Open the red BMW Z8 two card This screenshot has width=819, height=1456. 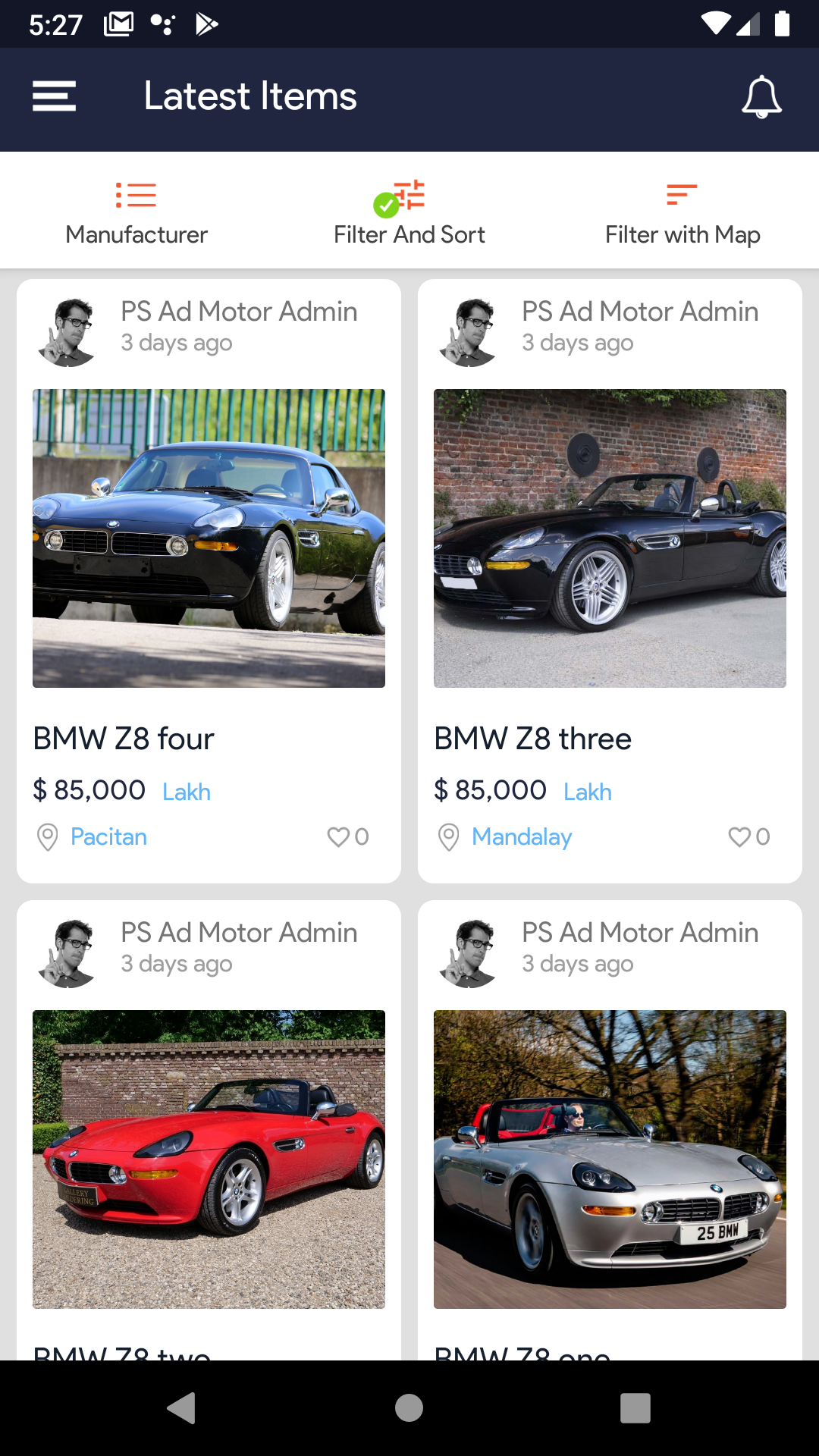(209, 1159)
